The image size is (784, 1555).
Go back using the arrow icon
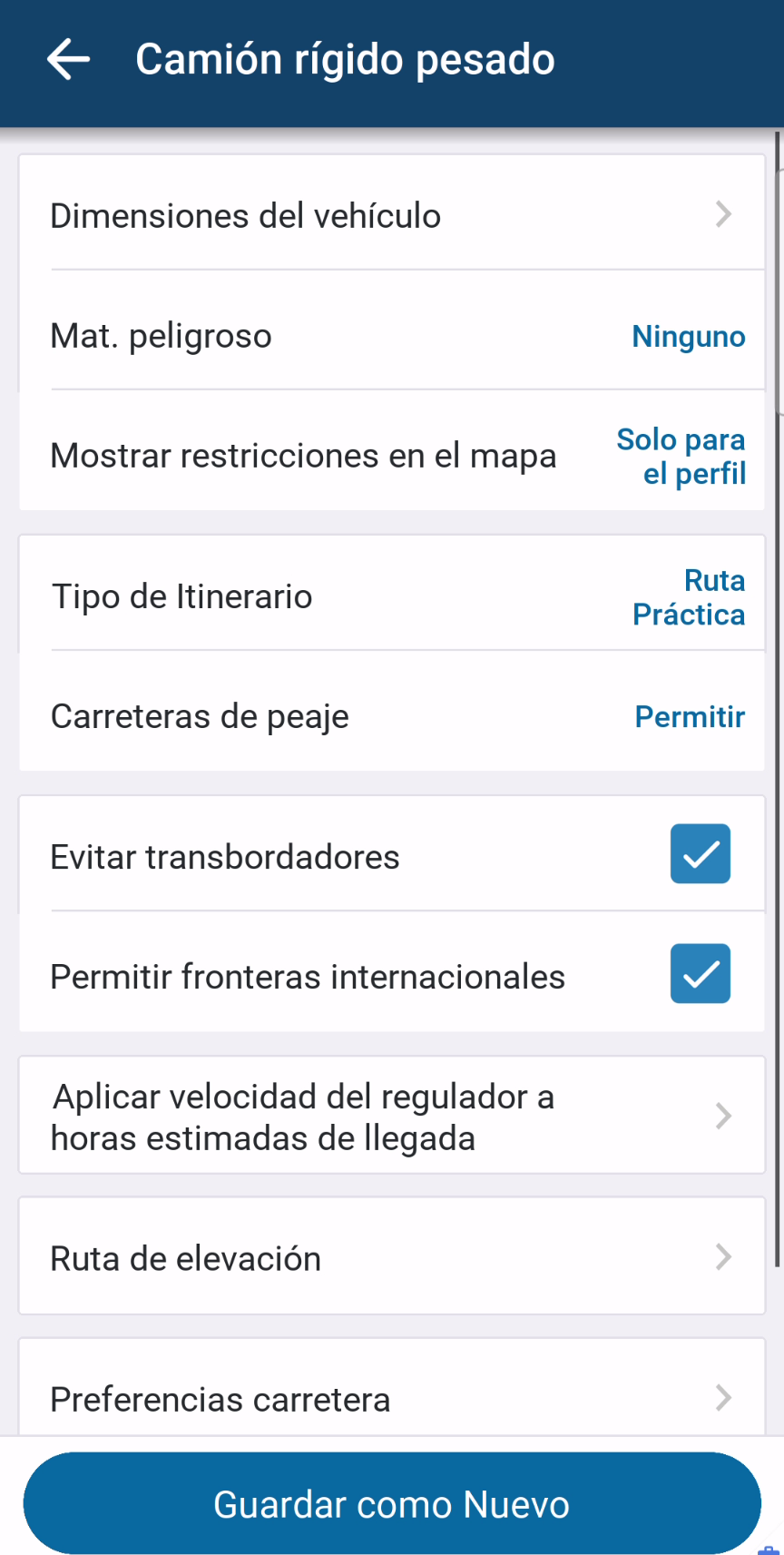pos(69,60)
